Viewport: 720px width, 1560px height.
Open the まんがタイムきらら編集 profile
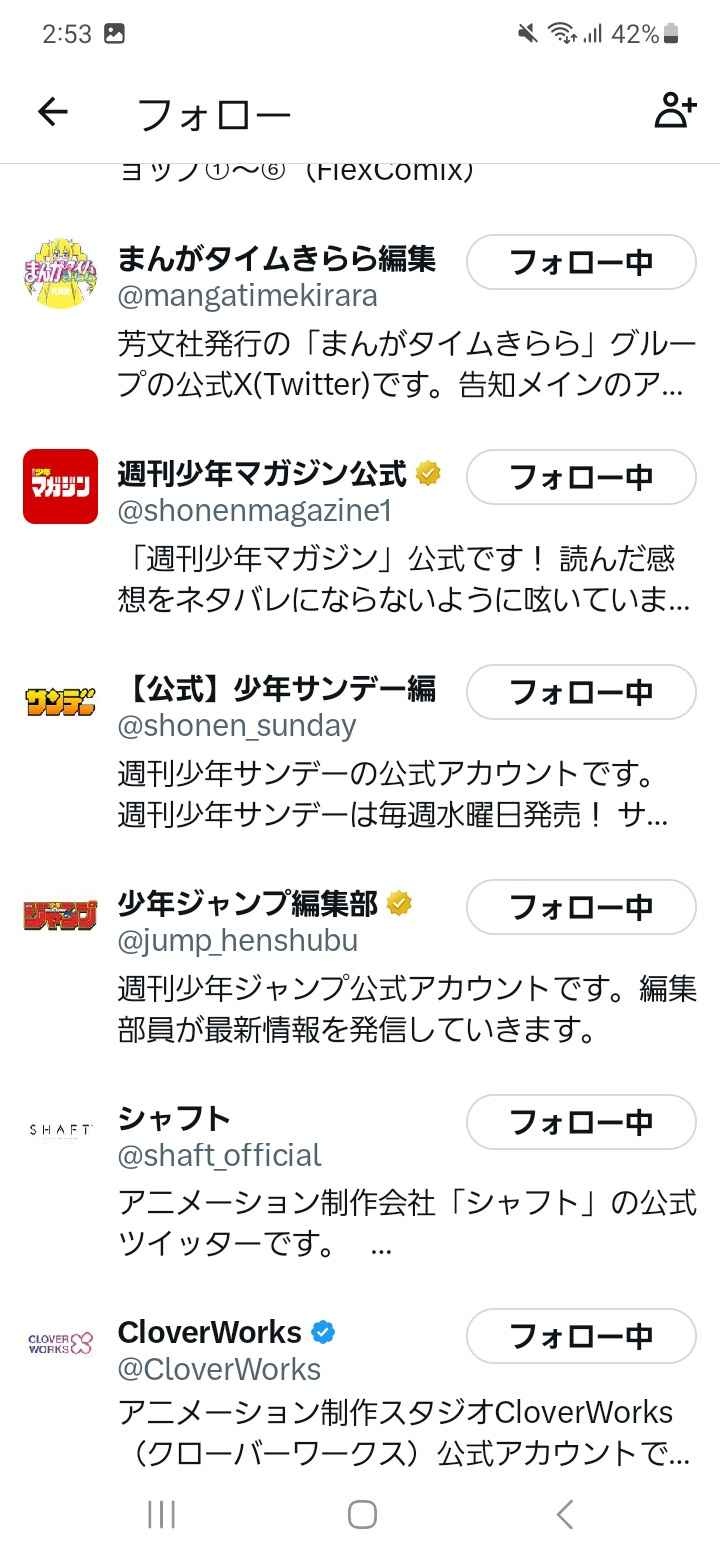tap(276, 260)
